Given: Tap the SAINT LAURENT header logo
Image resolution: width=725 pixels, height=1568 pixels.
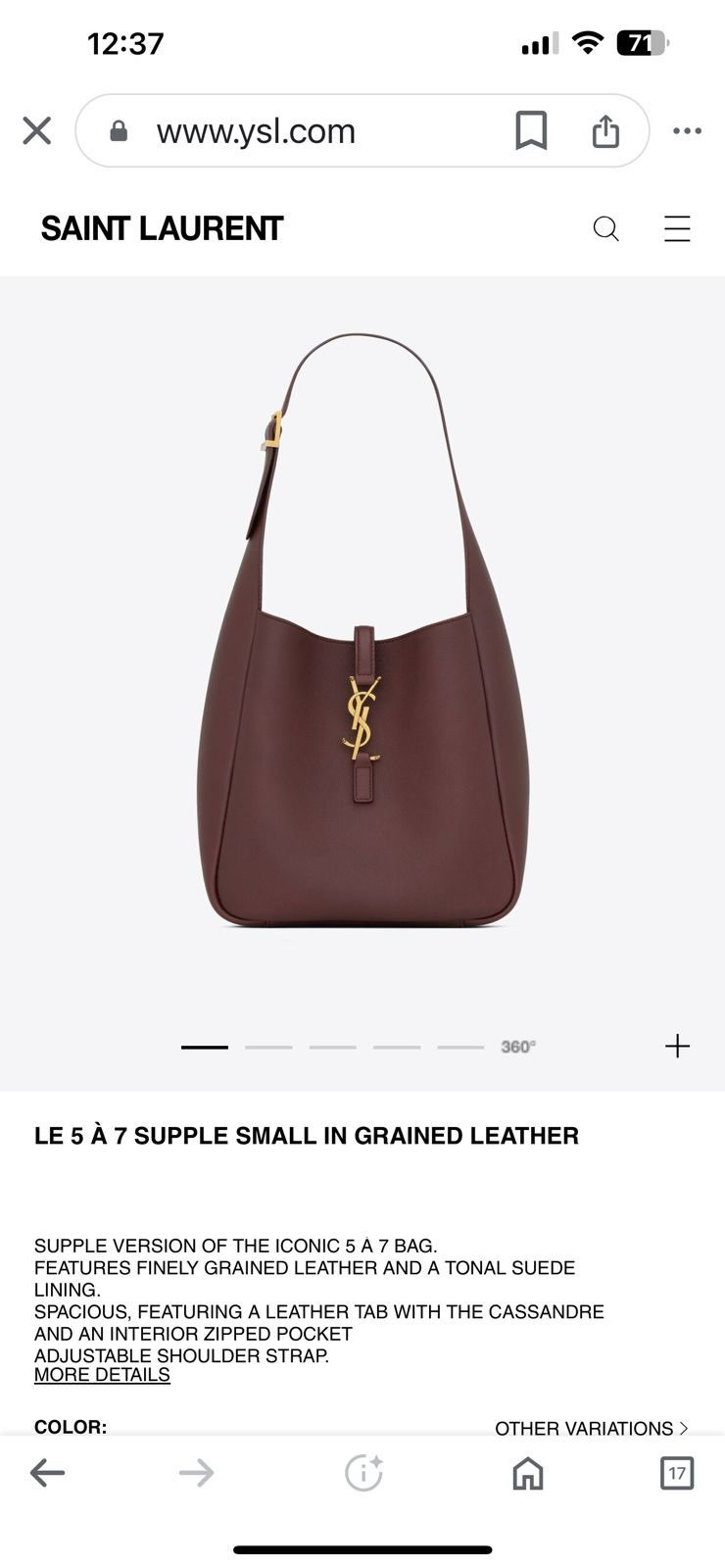Looking at the screenshot, I should (x=162, y=228).
